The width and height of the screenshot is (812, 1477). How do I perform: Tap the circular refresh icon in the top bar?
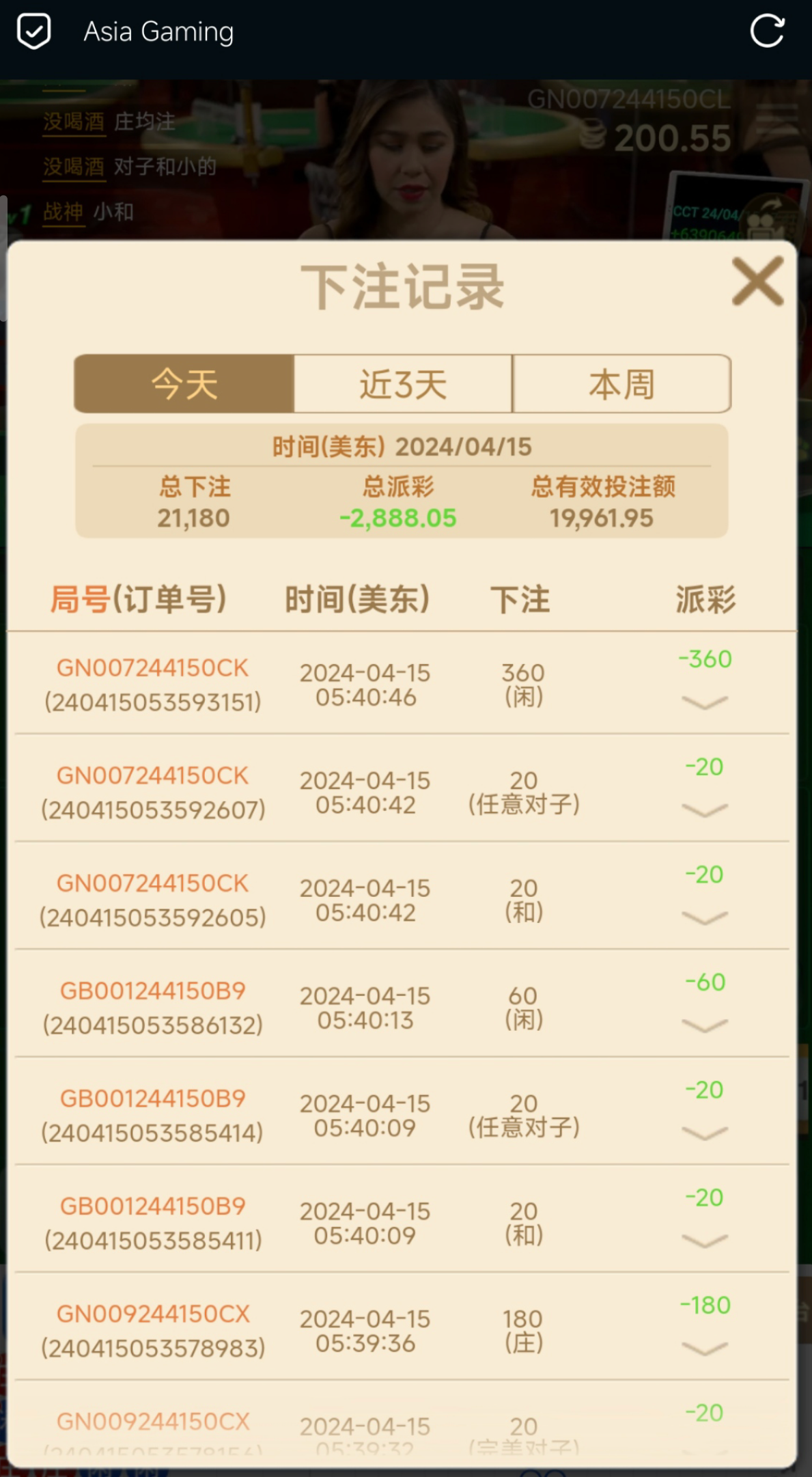(768, 31)
